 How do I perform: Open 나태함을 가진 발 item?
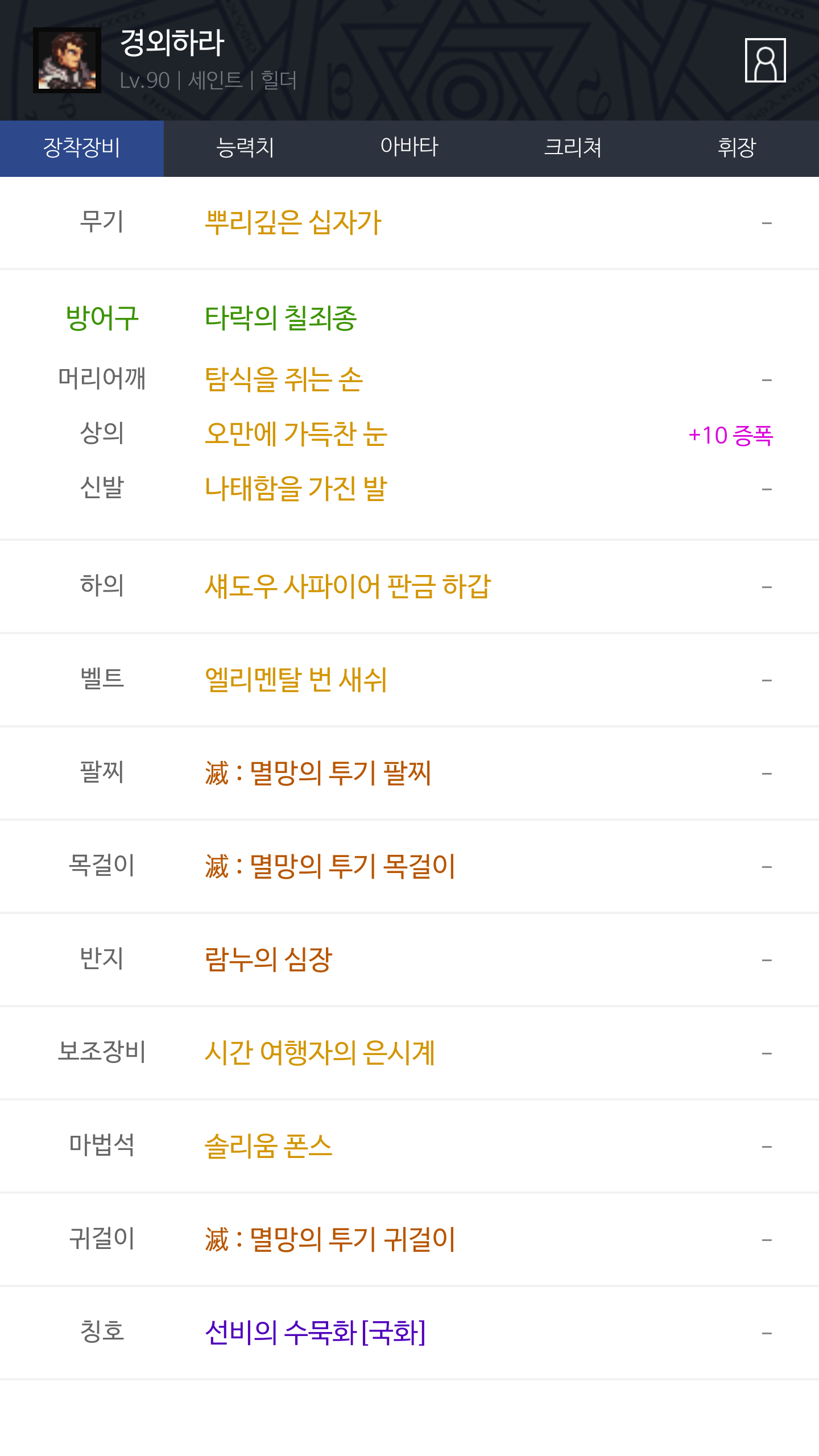pos(296,489)
